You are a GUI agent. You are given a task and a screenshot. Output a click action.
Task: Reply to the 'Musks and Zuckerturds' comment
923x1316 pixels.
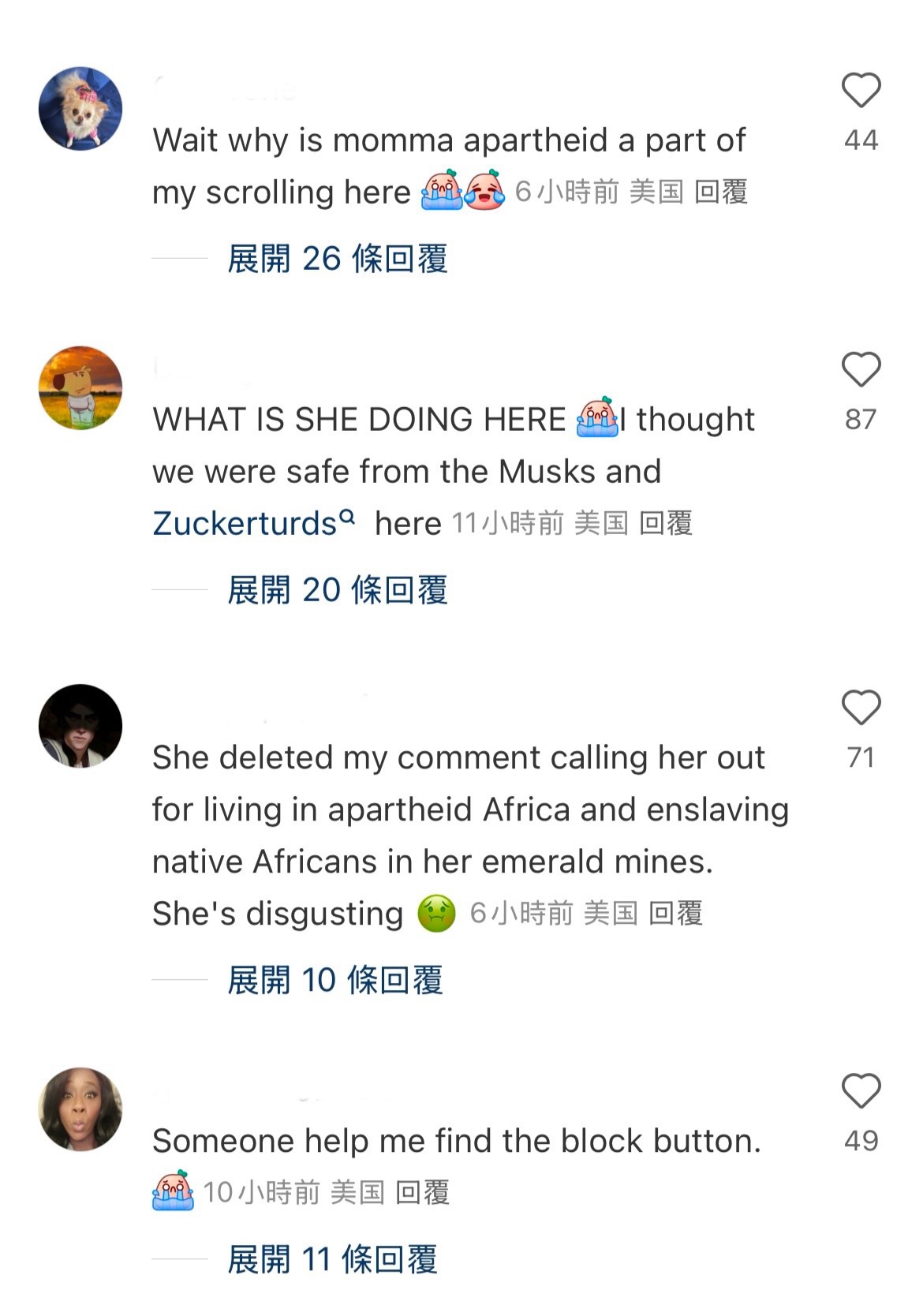pyautogui.click(x=665, y=523)
